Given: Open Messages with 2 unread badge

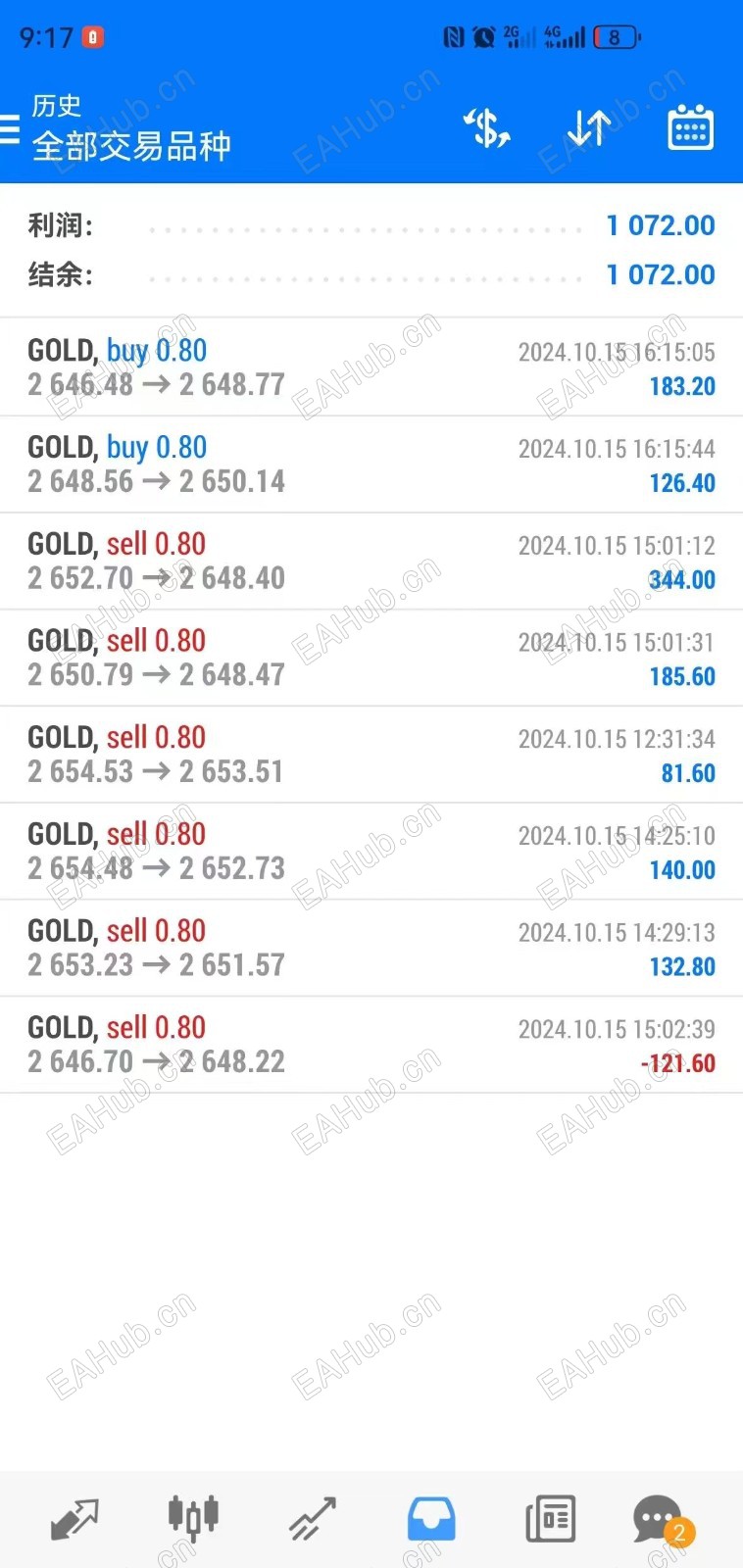Looking at the screenshot, I should (x=659, y=1521).
